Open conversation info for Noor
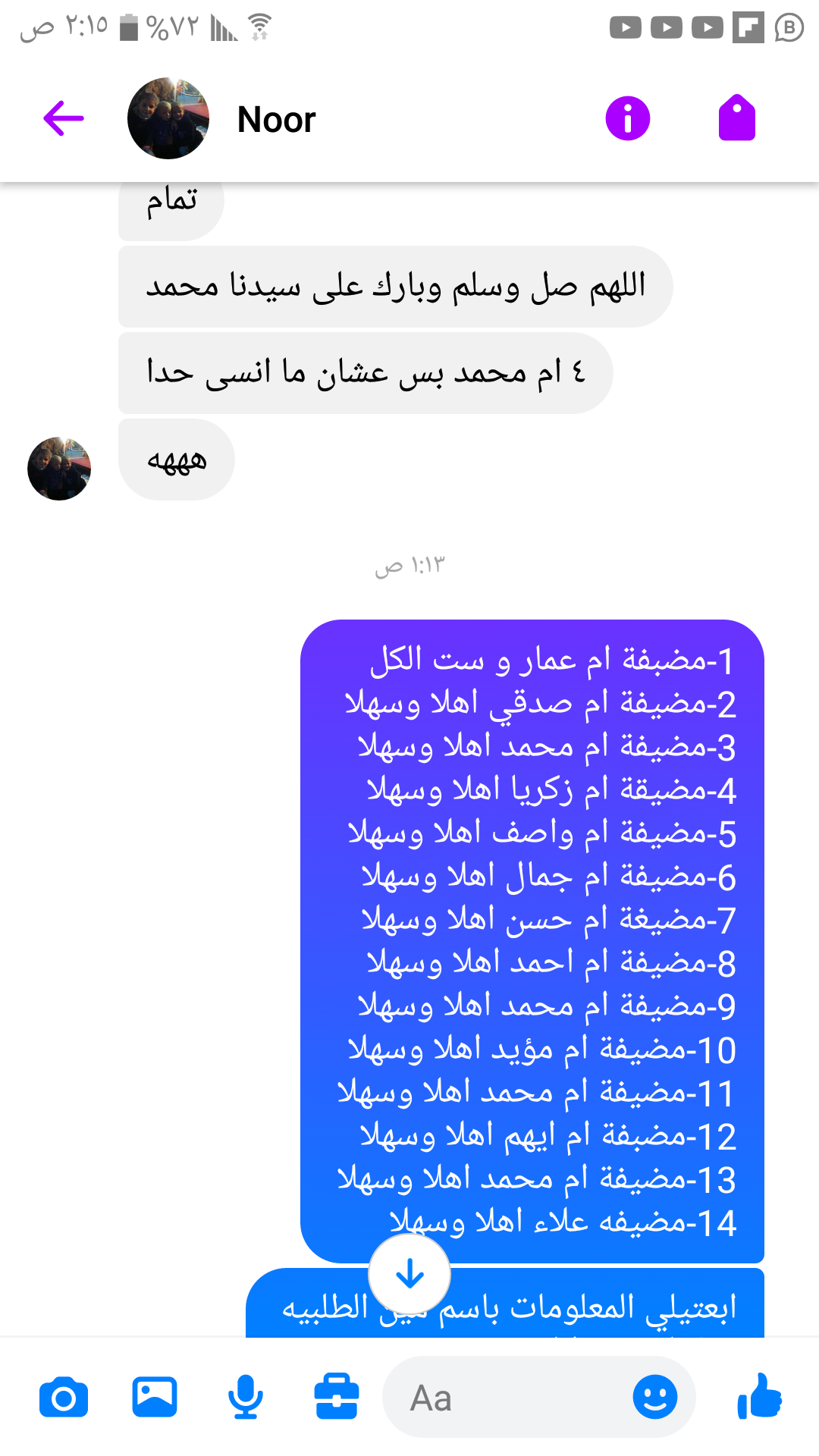This screenshot has width=819, height=1456. click(627, 119)
